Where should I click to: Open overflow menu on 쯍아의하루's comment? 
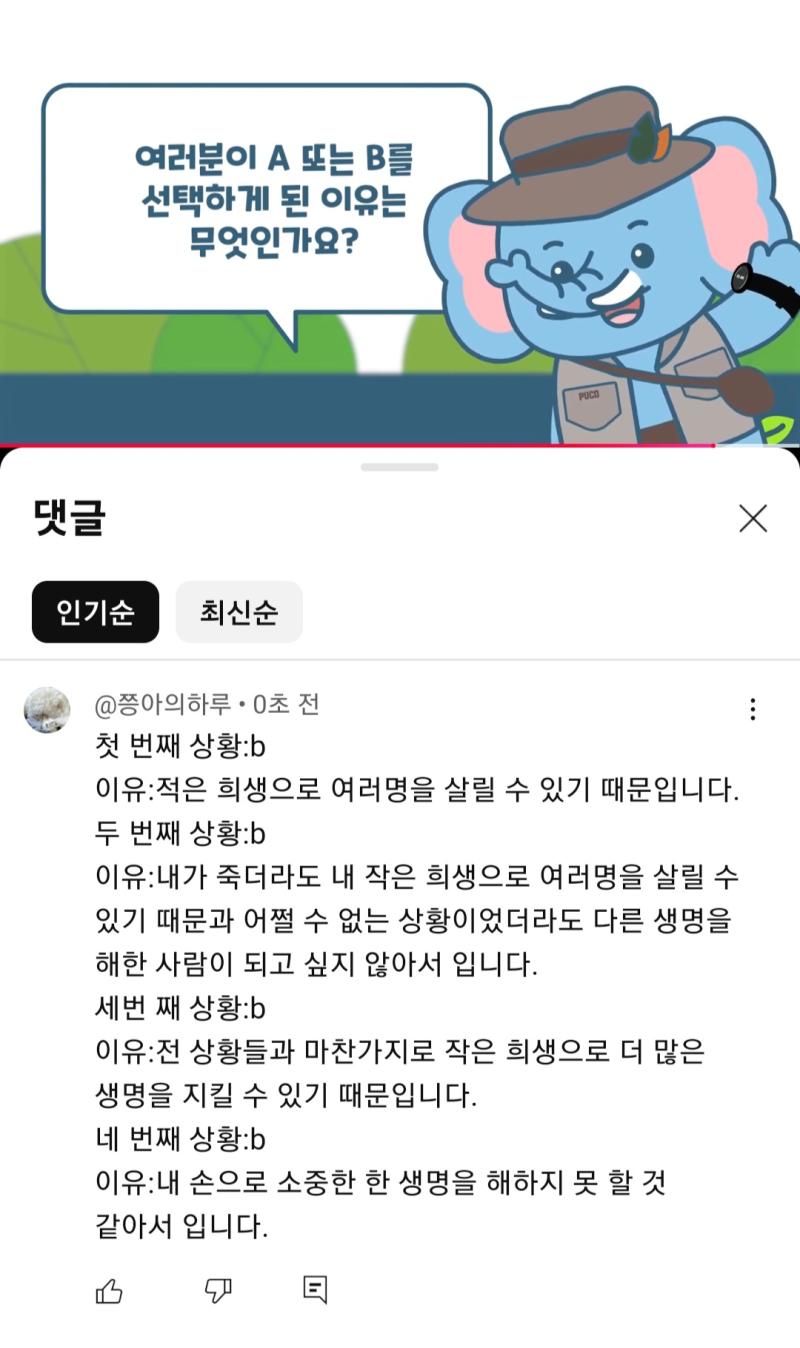click(x=752, y=710)
